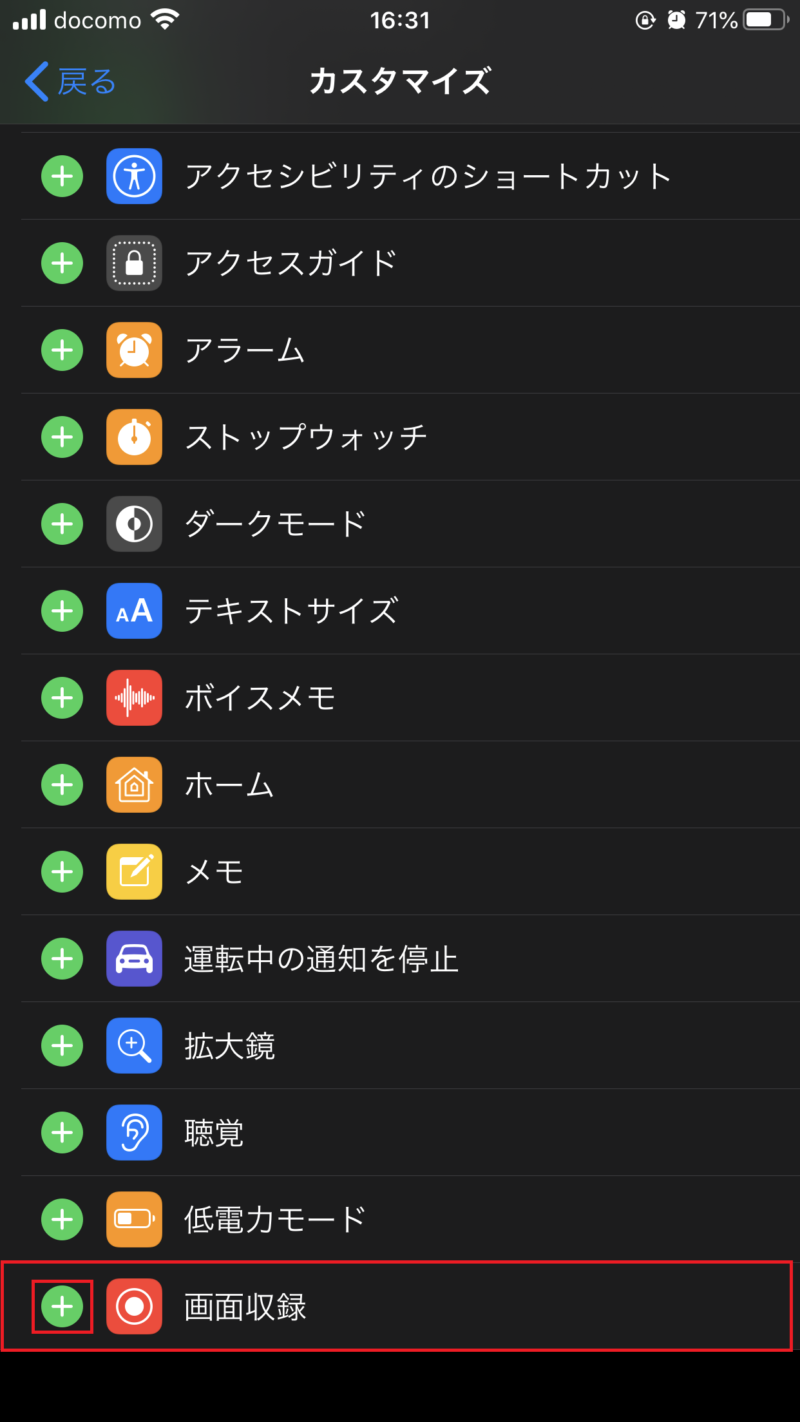Tap the plus next to ストップウォッチ
Image resolution: width=800 pixels, height=1422 pixels.
point(62,437)
